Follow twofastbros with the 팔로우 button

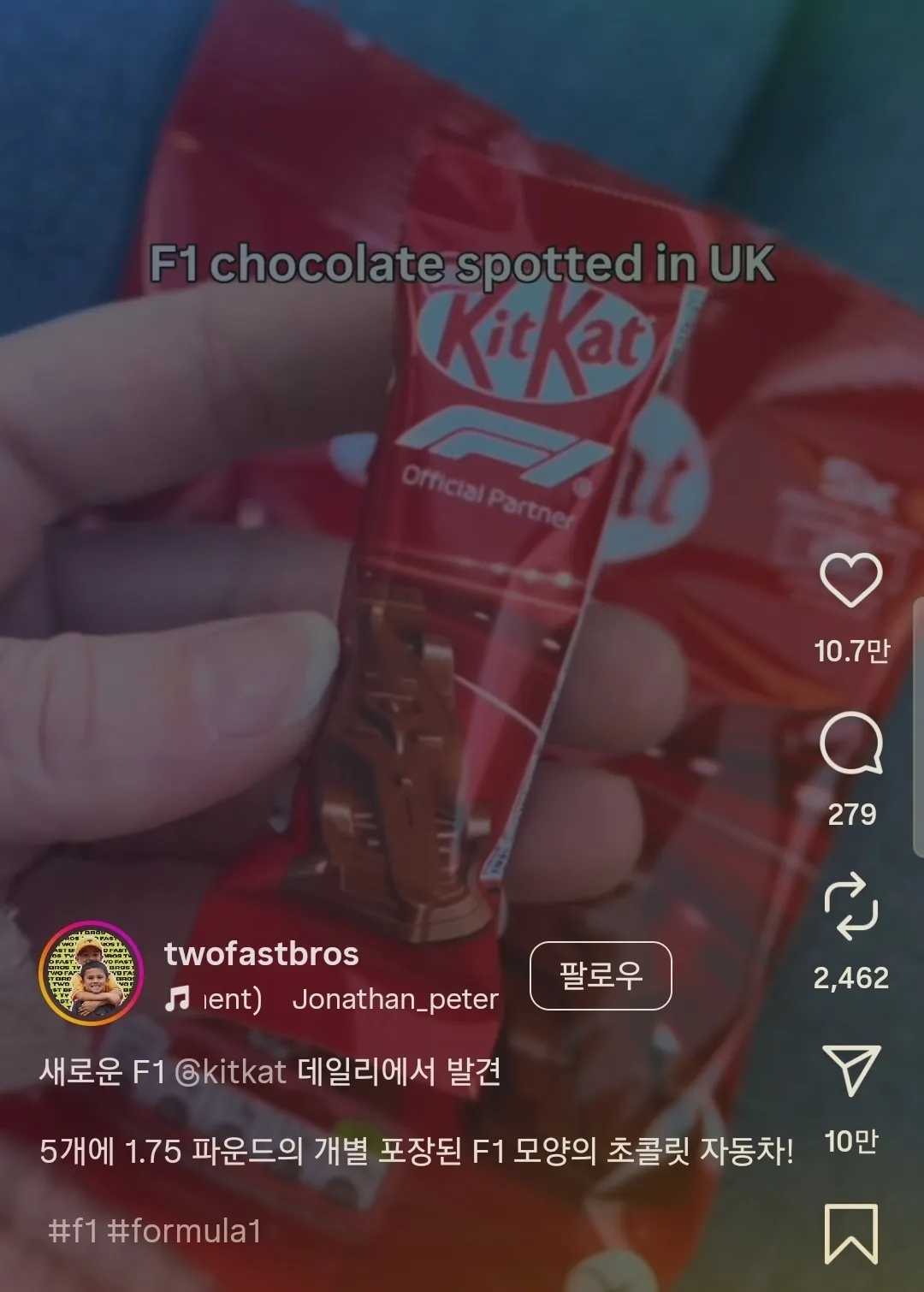click(x=601, y=975)
